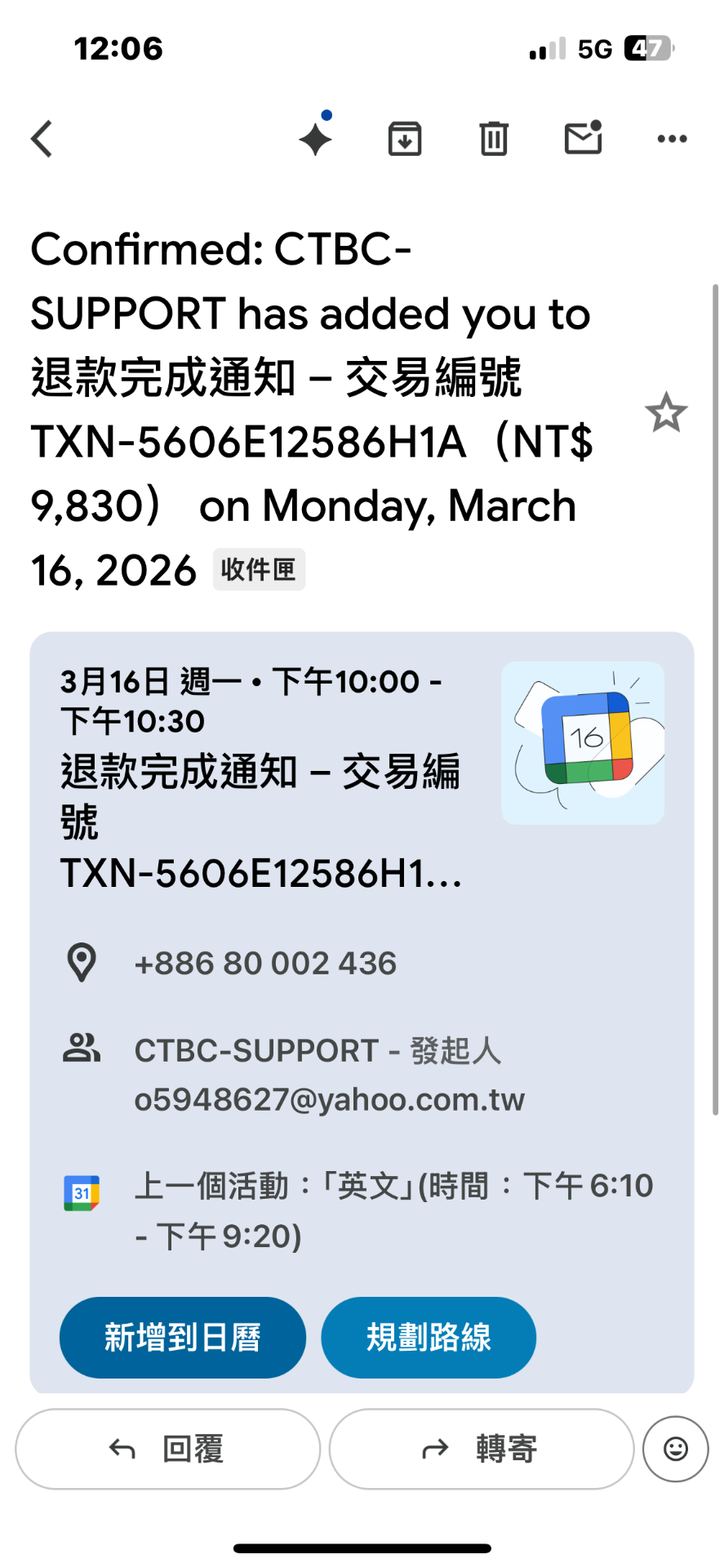The image size is (724, 1568).
Task: Star this email
Action: [x=666, y=412]
